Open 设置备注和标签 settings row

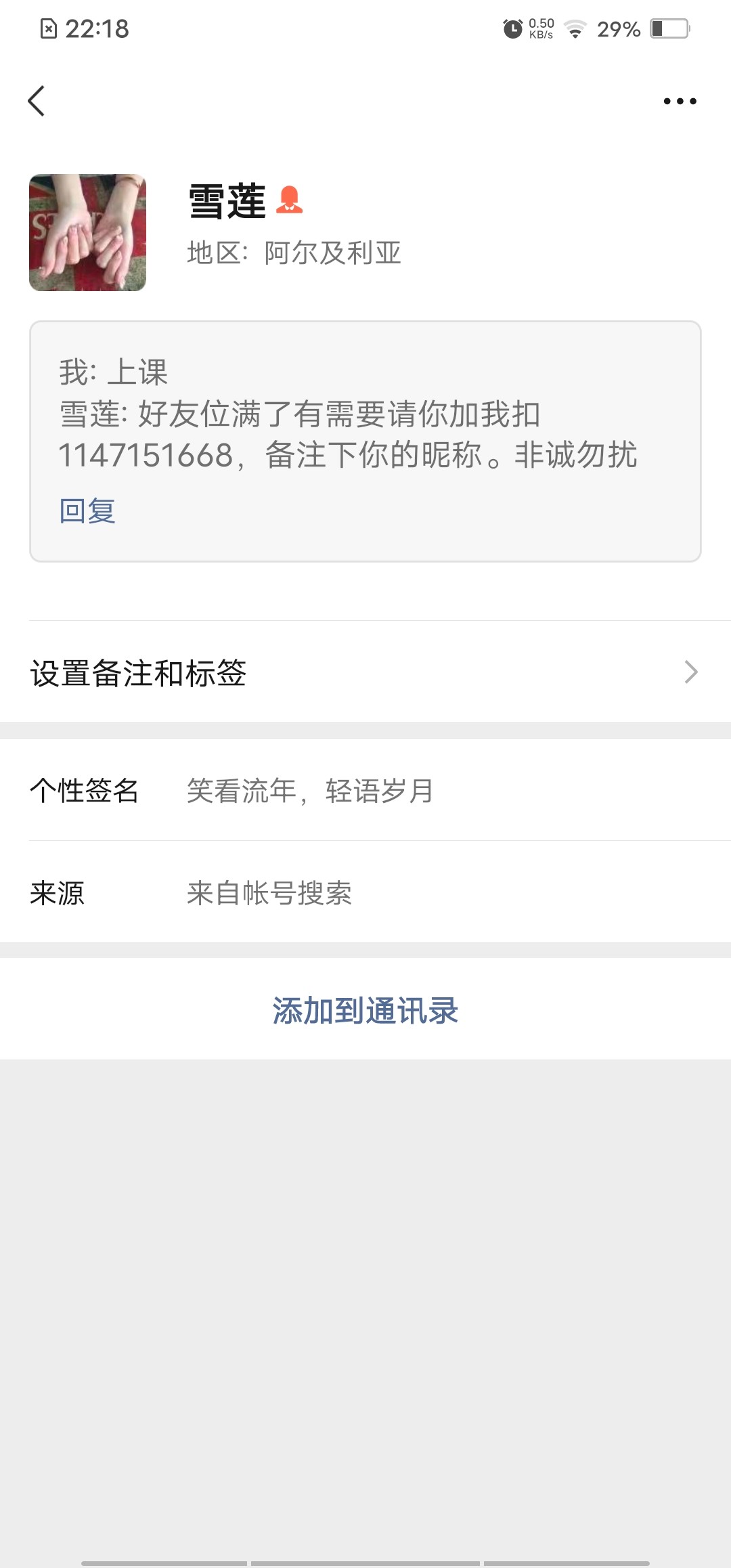pos(139,672)
